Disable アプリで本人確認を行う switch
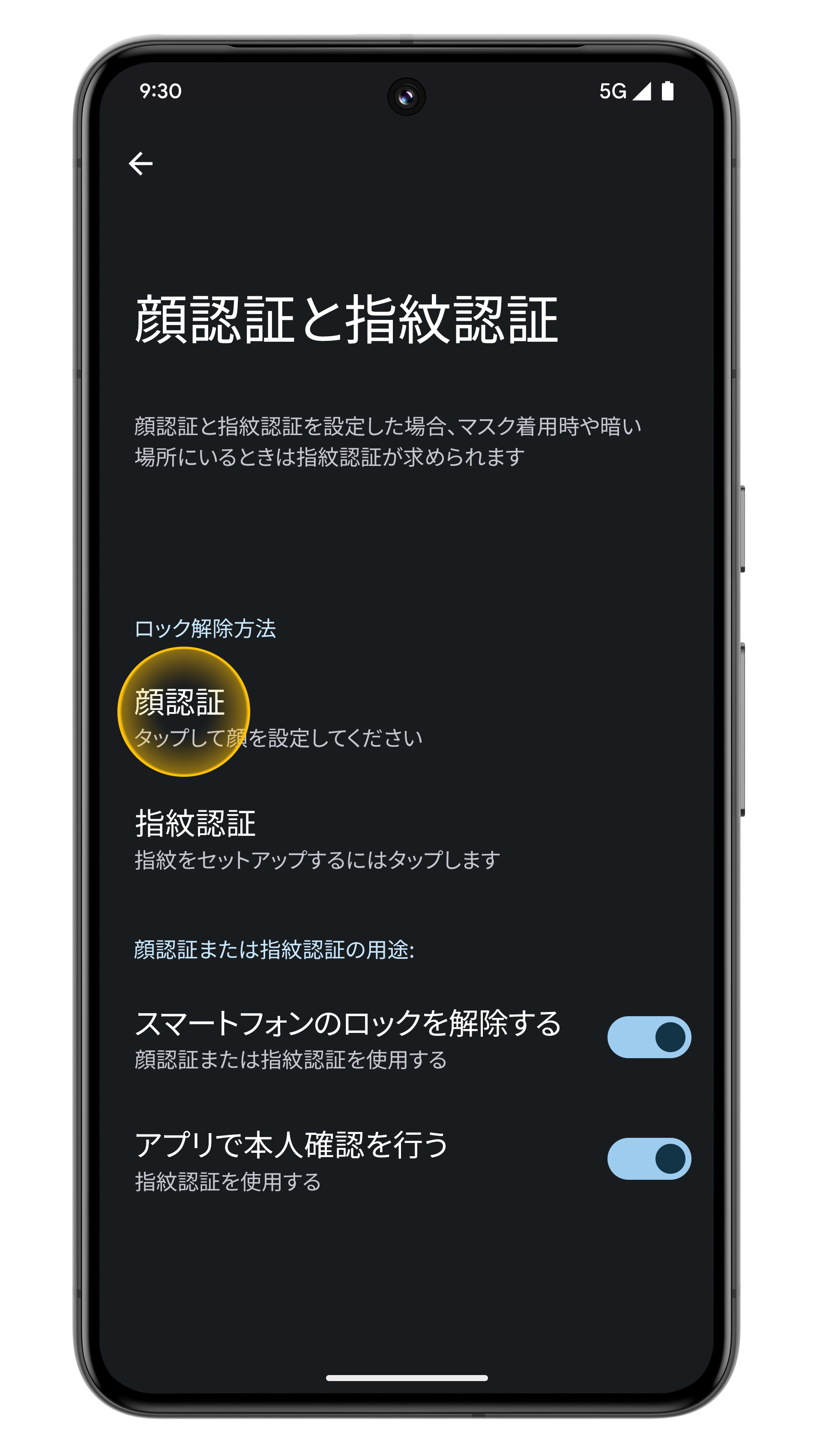 648,1158
